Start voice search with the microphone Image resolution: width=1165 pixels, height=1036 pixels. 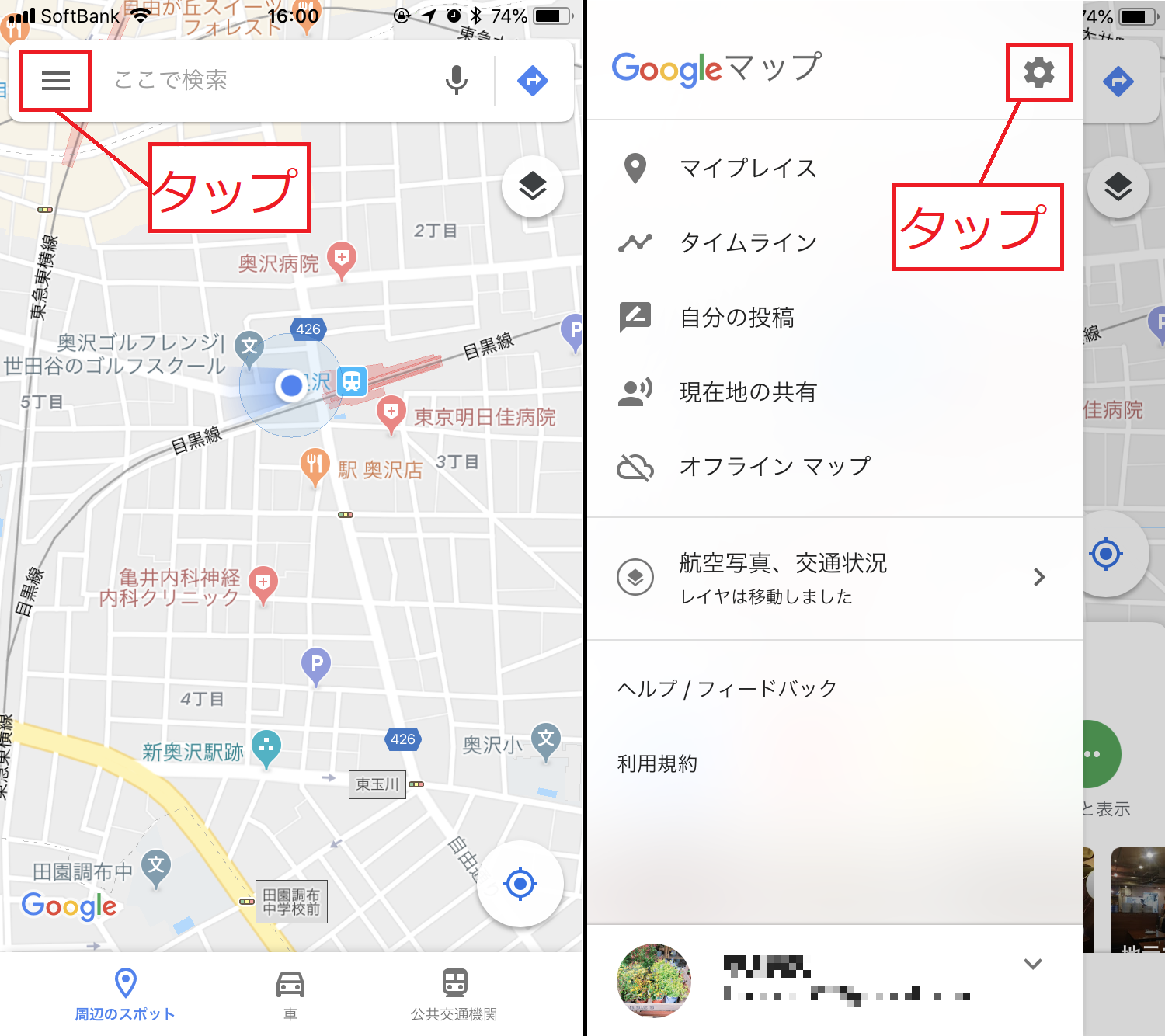pyautogui.click(x=457, y=80)
